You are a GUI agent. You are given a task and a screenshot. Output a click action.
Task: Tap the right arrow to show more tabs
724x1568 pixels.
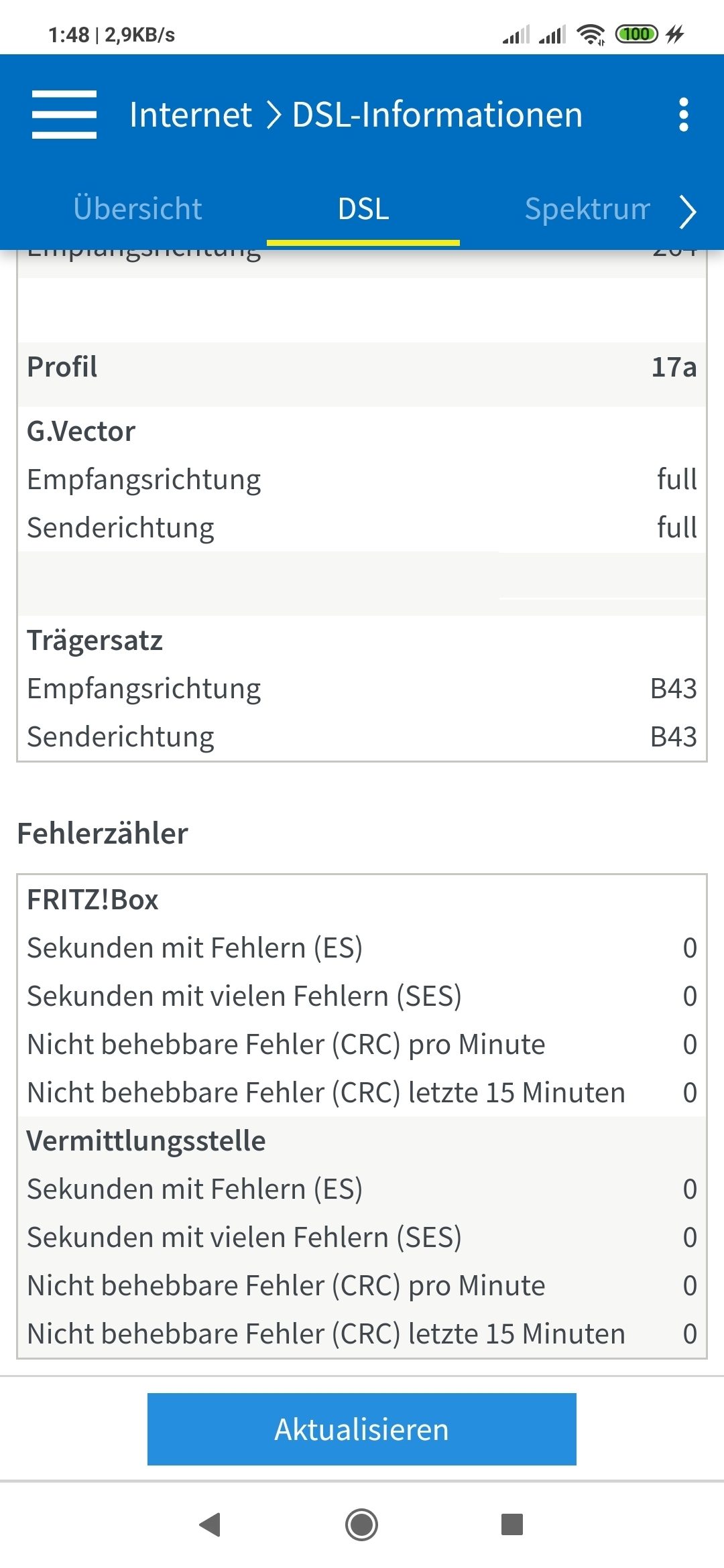(688, 212)
